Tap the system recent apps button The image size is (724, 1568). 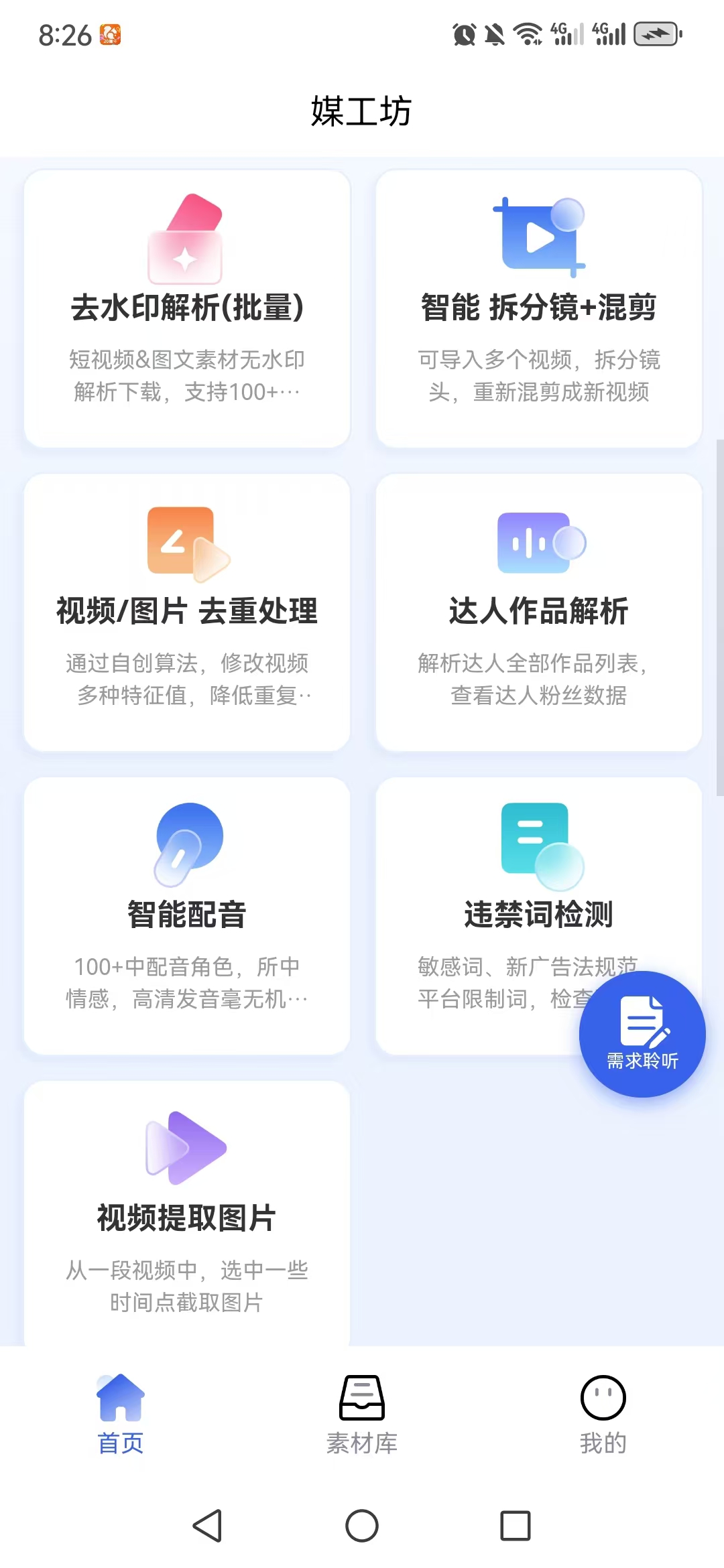pos(516,1526)
